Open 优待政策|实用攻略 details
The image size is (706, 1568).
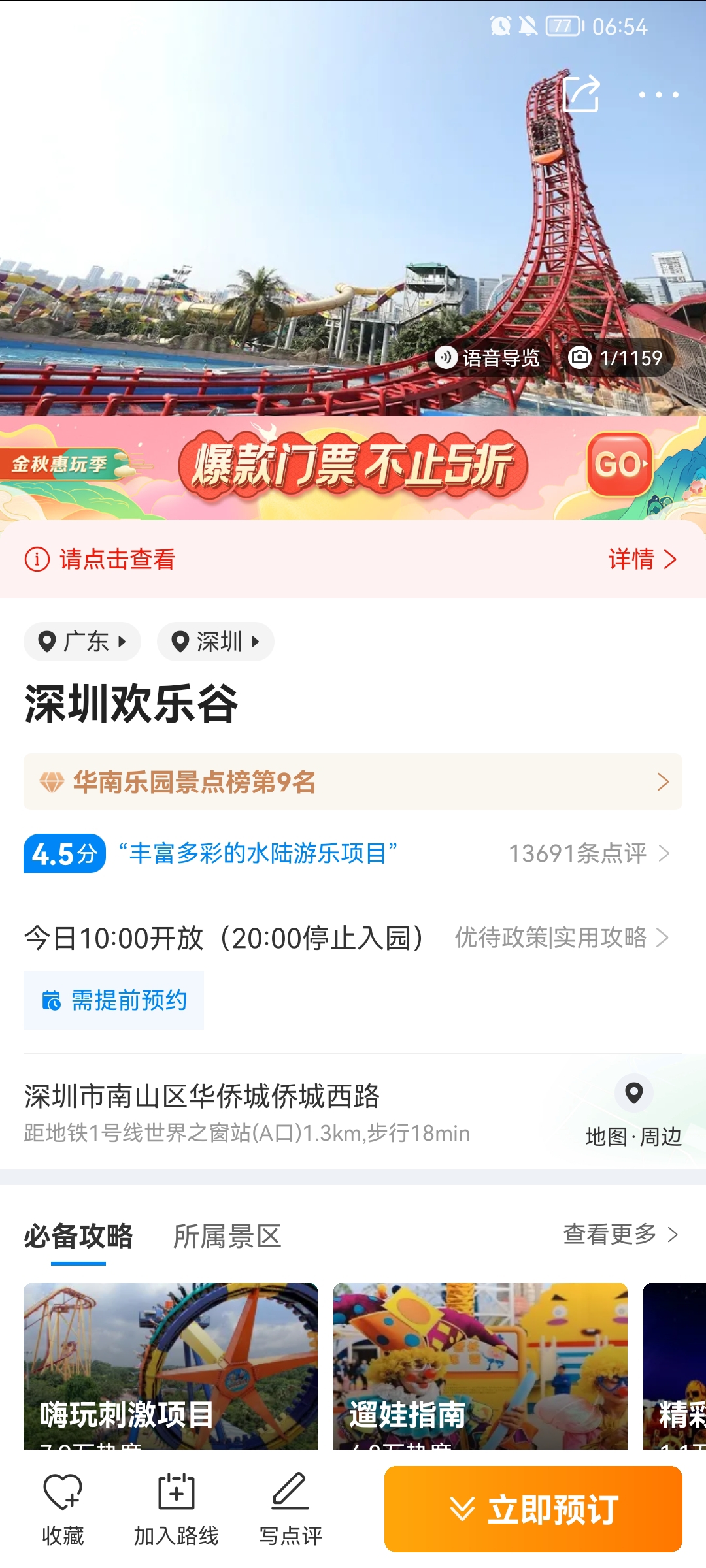[x=561, y=938]
